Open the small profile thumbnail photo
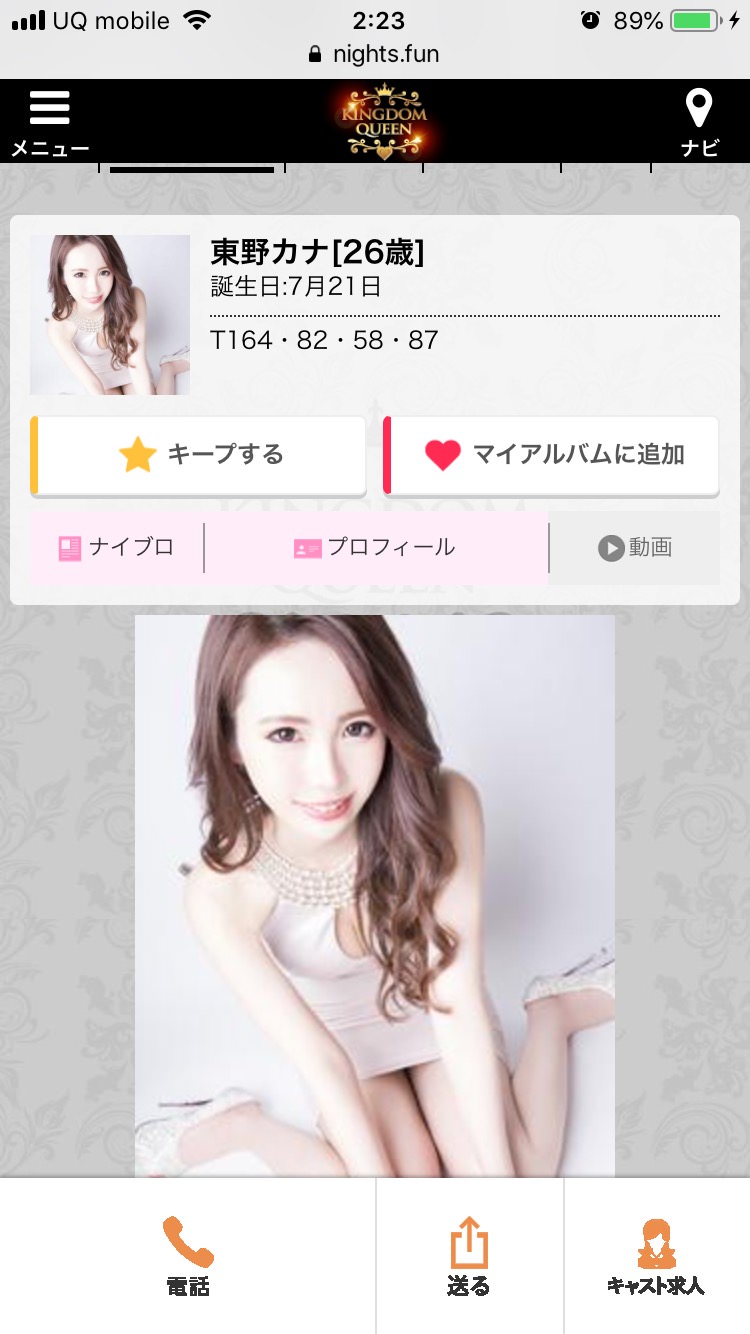Screen dimensions: 750x1334 coord(110,315)
